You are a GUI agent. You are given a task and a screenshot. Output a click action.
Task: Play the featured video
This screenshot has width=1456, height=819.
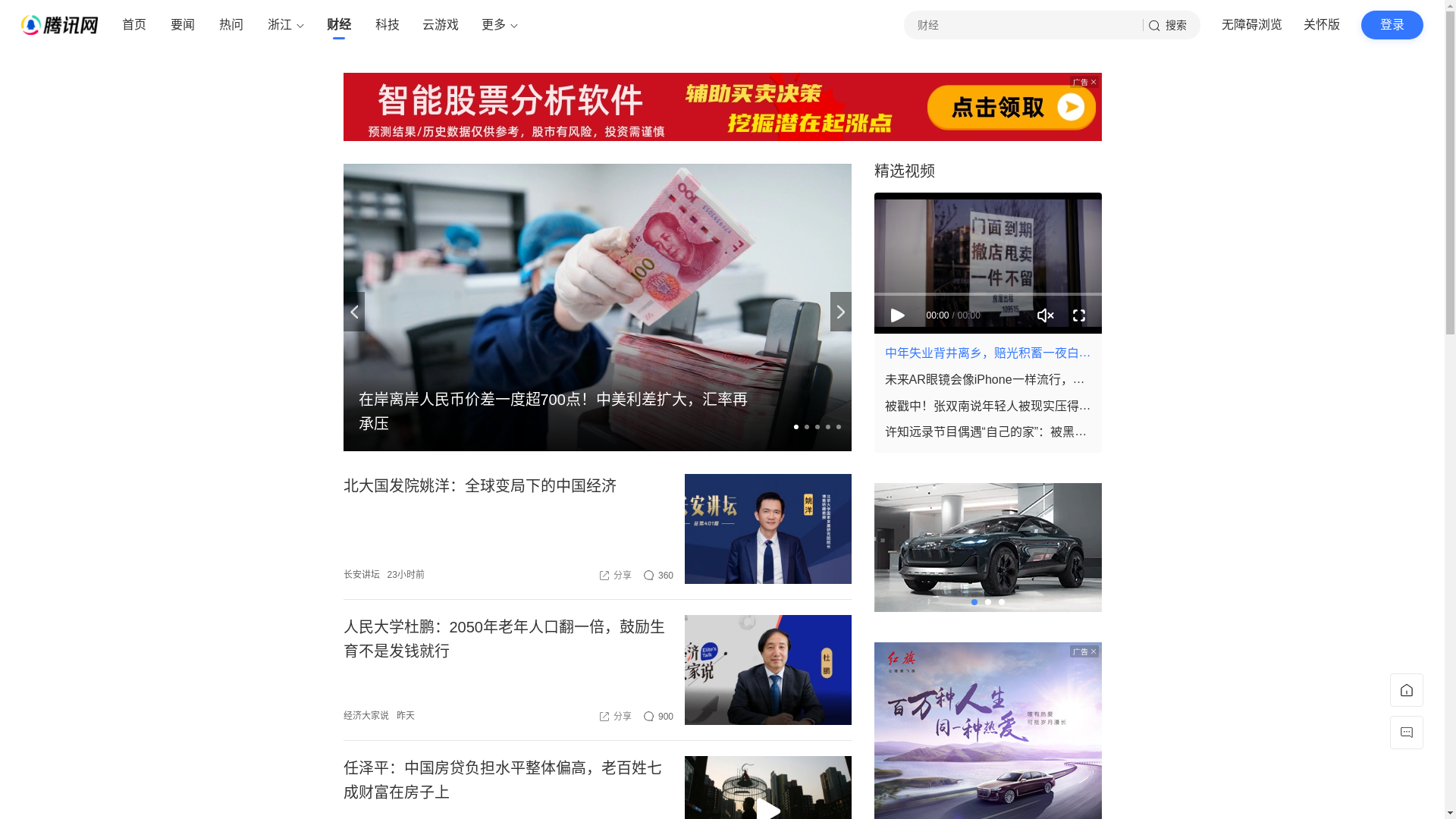pyautogui.click(x=898, y=315)
